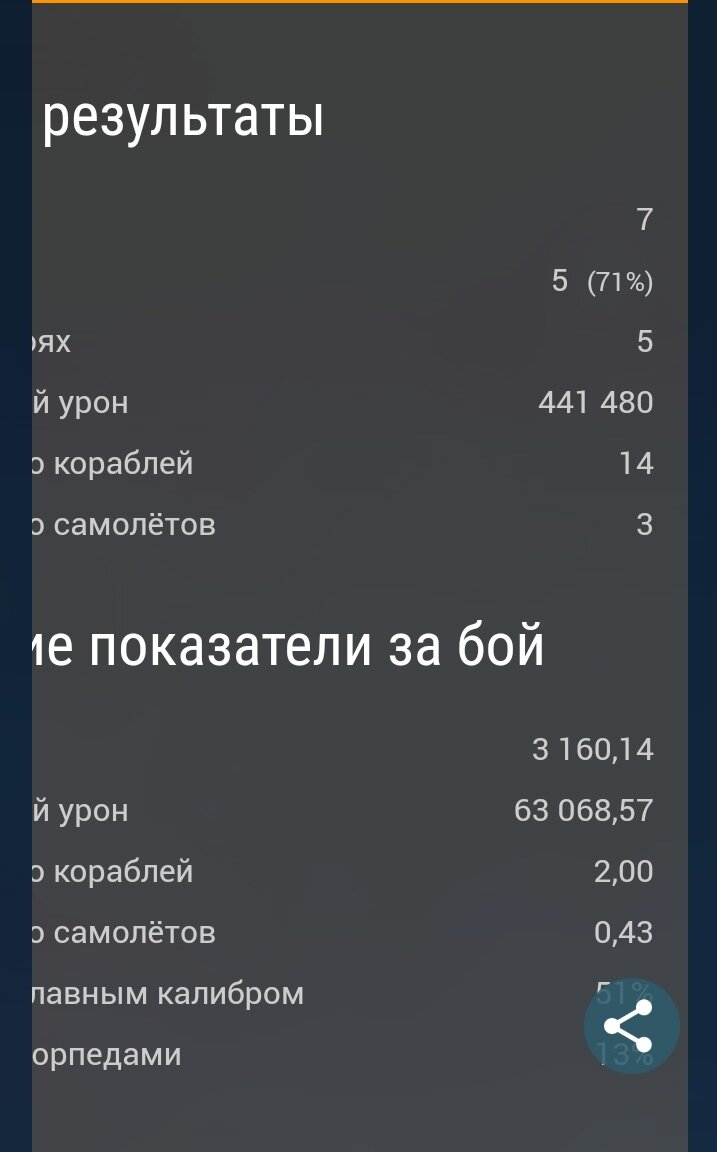This screenshot has width=717, height=1152.
Task: Share the battle statistics
Action: click(631, 1026)
